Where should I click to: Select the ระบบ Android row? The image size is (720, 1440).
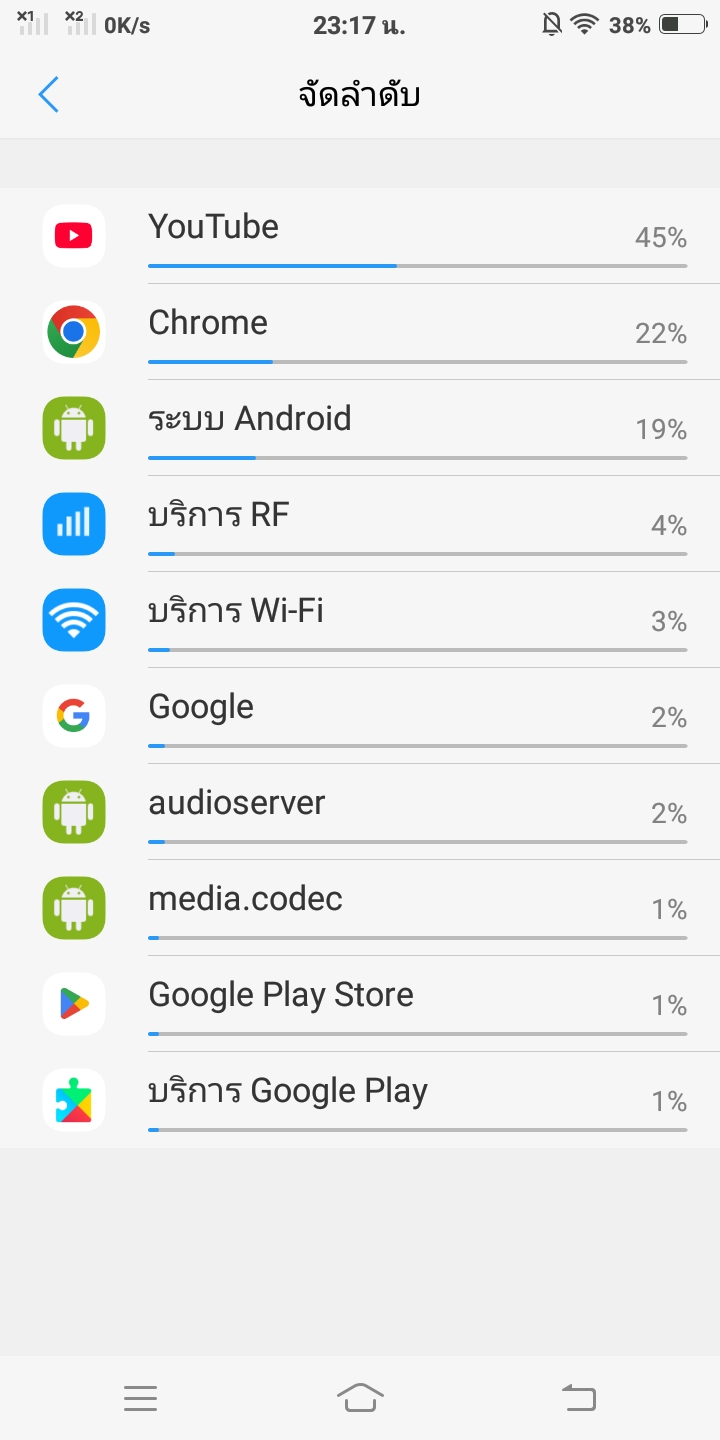click(360, 428)
